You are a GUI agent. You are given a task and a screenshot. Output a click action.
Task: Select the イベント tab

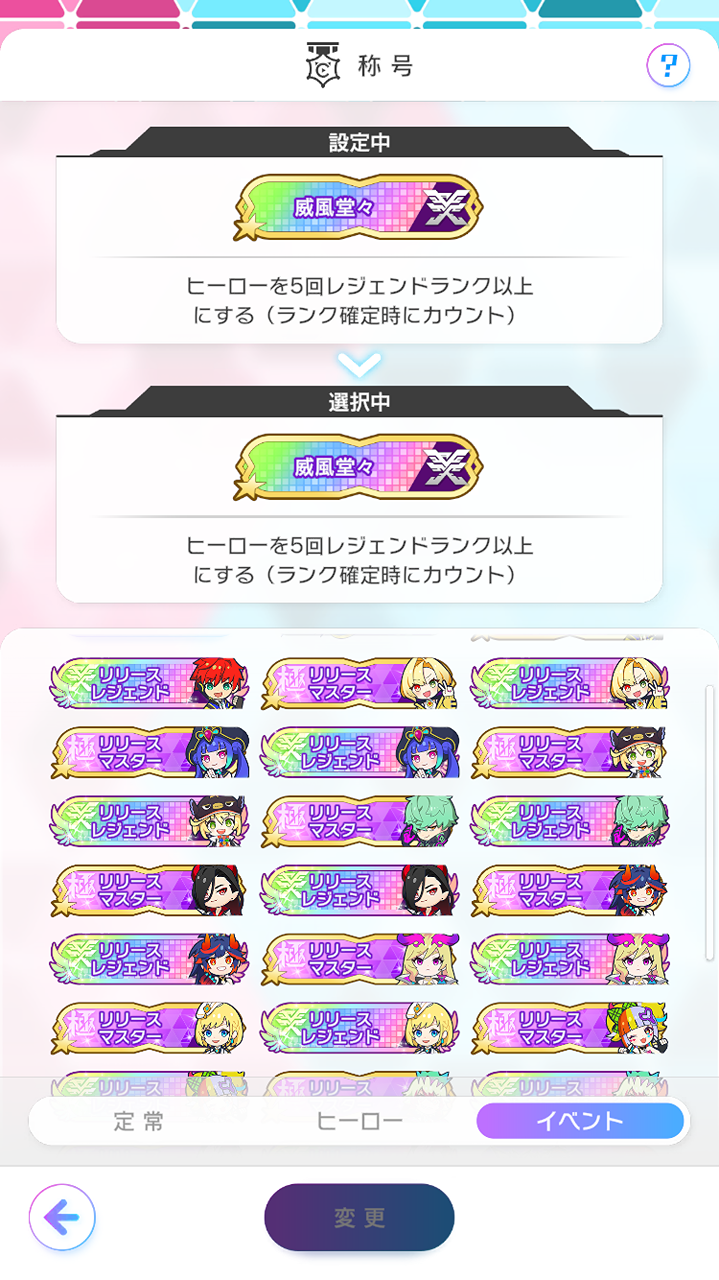(580, 1121)
